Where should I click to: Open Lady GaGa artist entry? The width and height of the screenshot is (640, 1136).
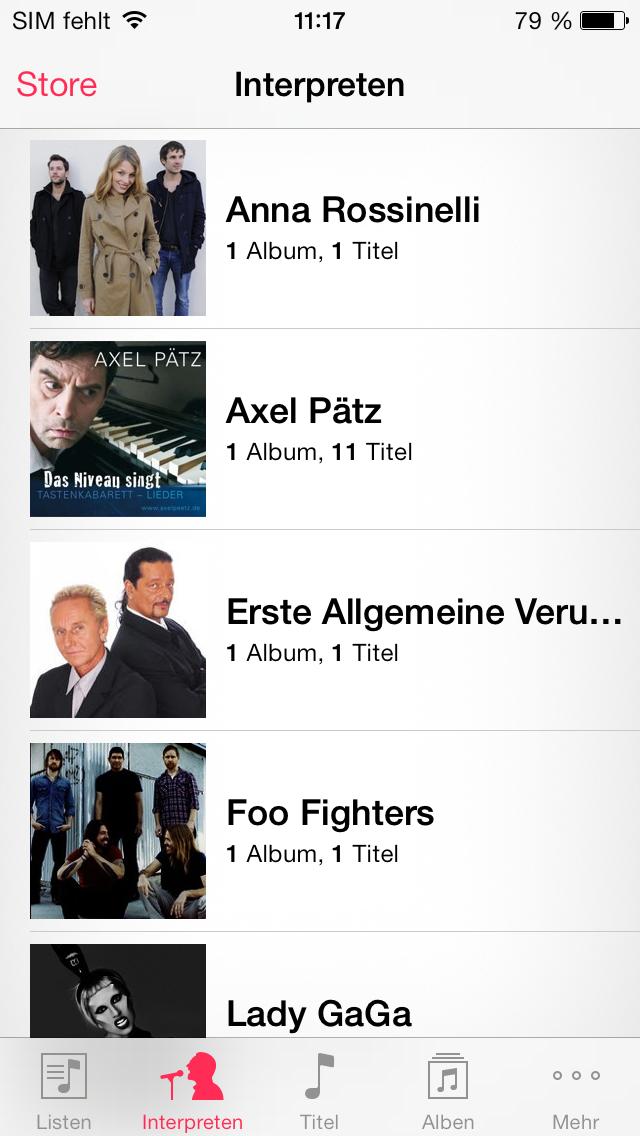320,985
